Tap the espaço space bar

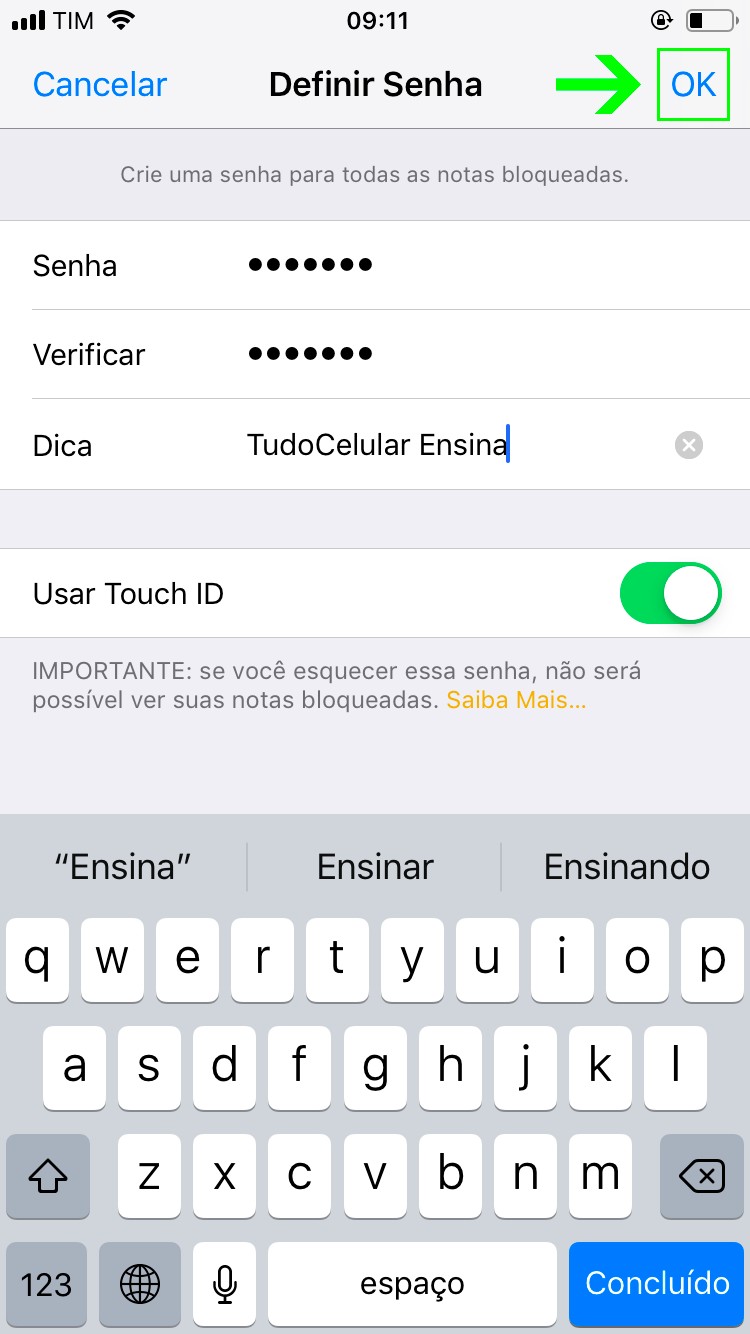412,1283
